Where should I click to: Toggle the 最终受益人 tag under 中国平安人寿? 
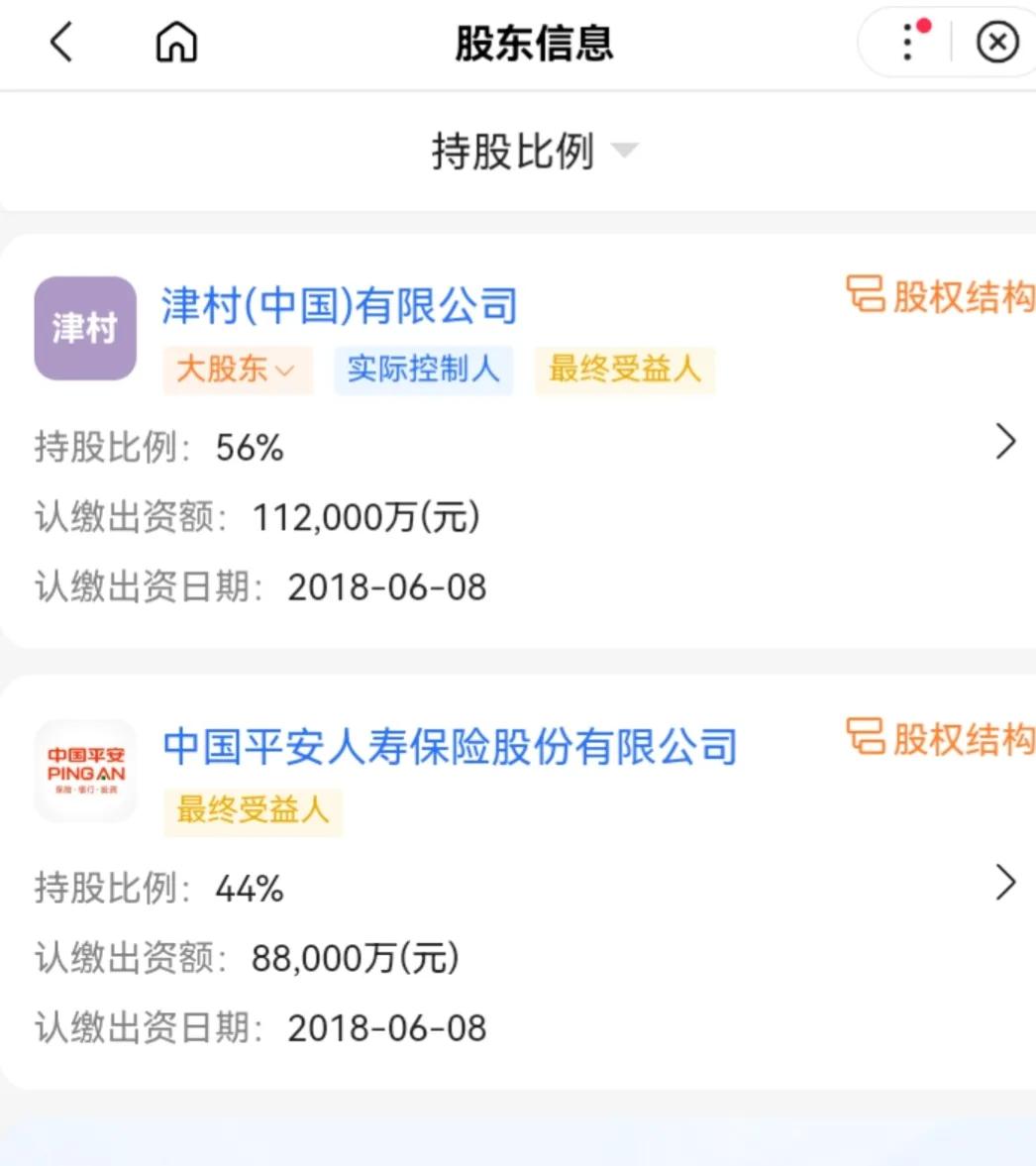[x=253, y=811]
